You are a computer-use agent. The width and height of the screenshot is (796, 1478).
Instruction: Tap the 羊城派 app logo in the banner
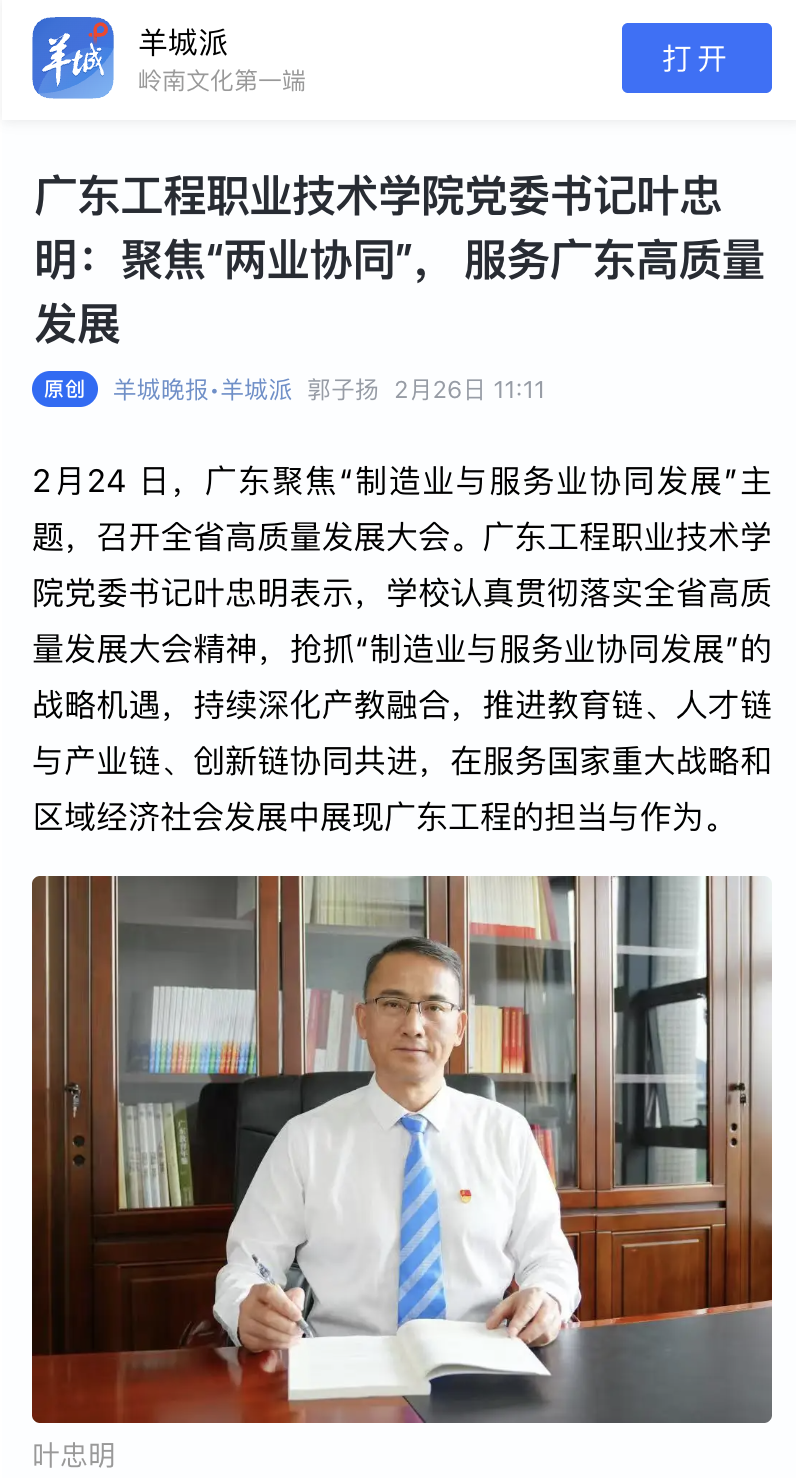tap(73, 58)
